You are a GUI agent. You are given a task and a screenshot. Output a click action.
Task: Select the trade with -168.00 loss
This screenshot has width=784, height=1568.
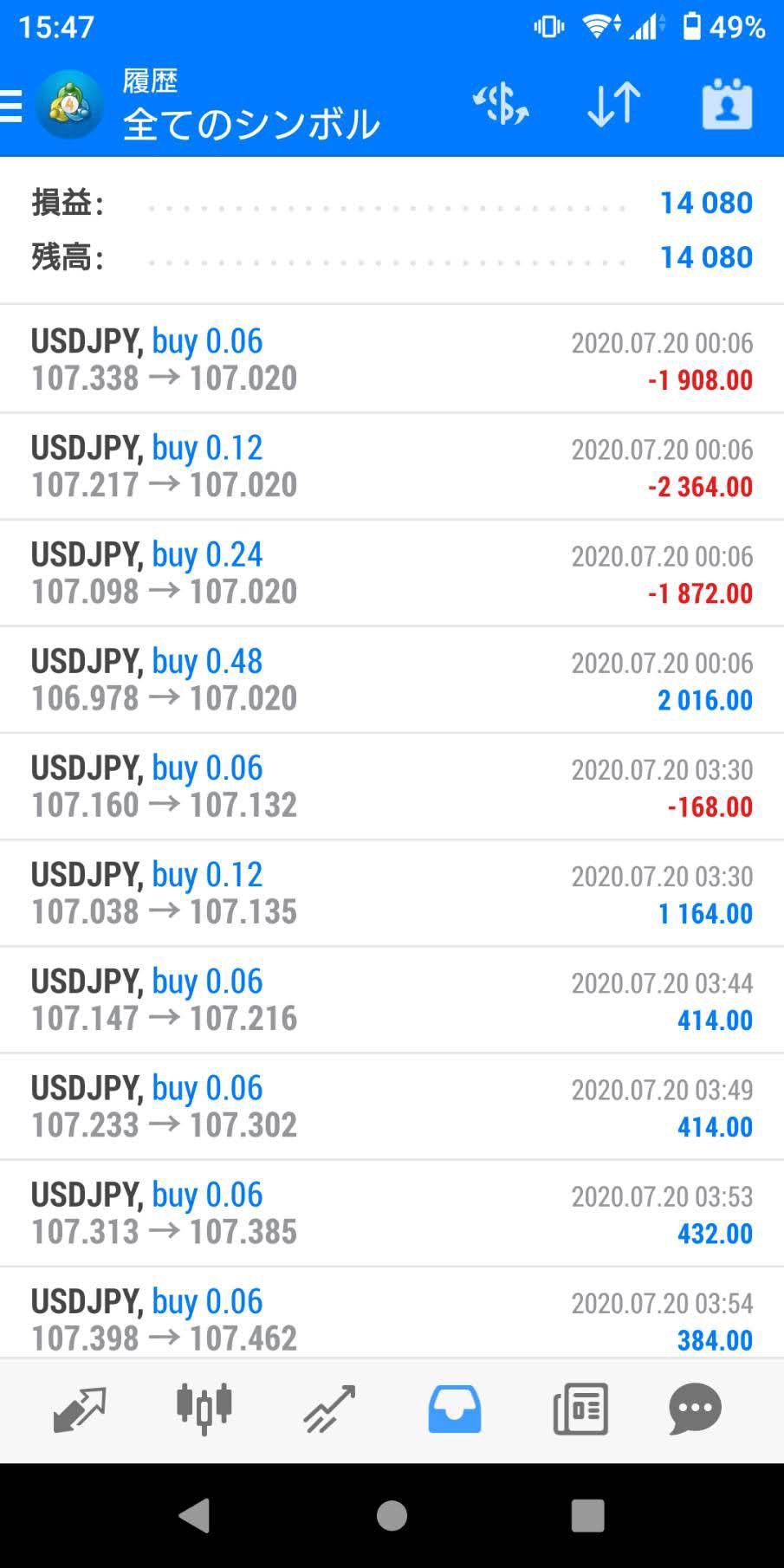tap(392, 787)
